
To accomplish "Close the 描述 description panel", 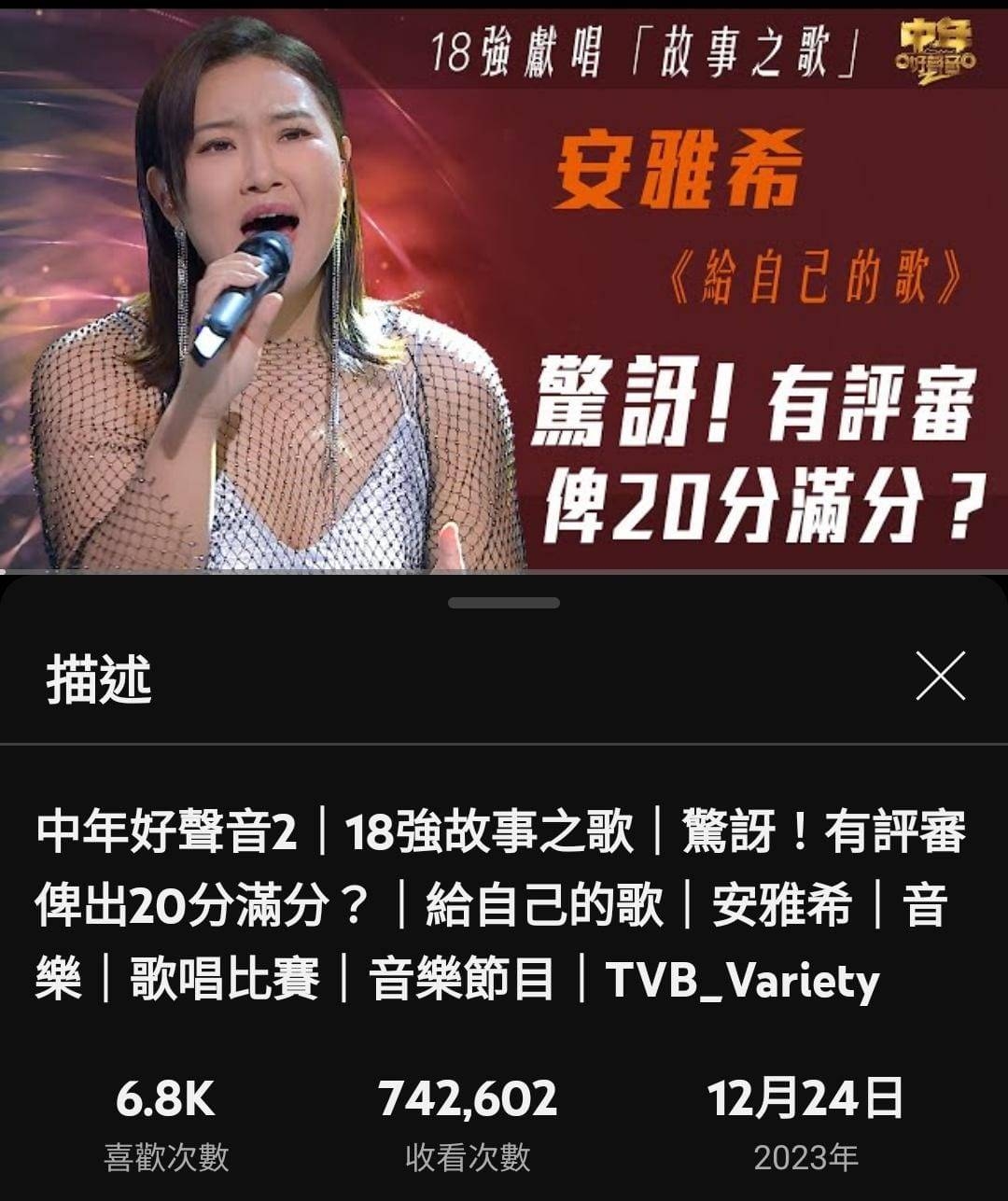I will point(940,677).
